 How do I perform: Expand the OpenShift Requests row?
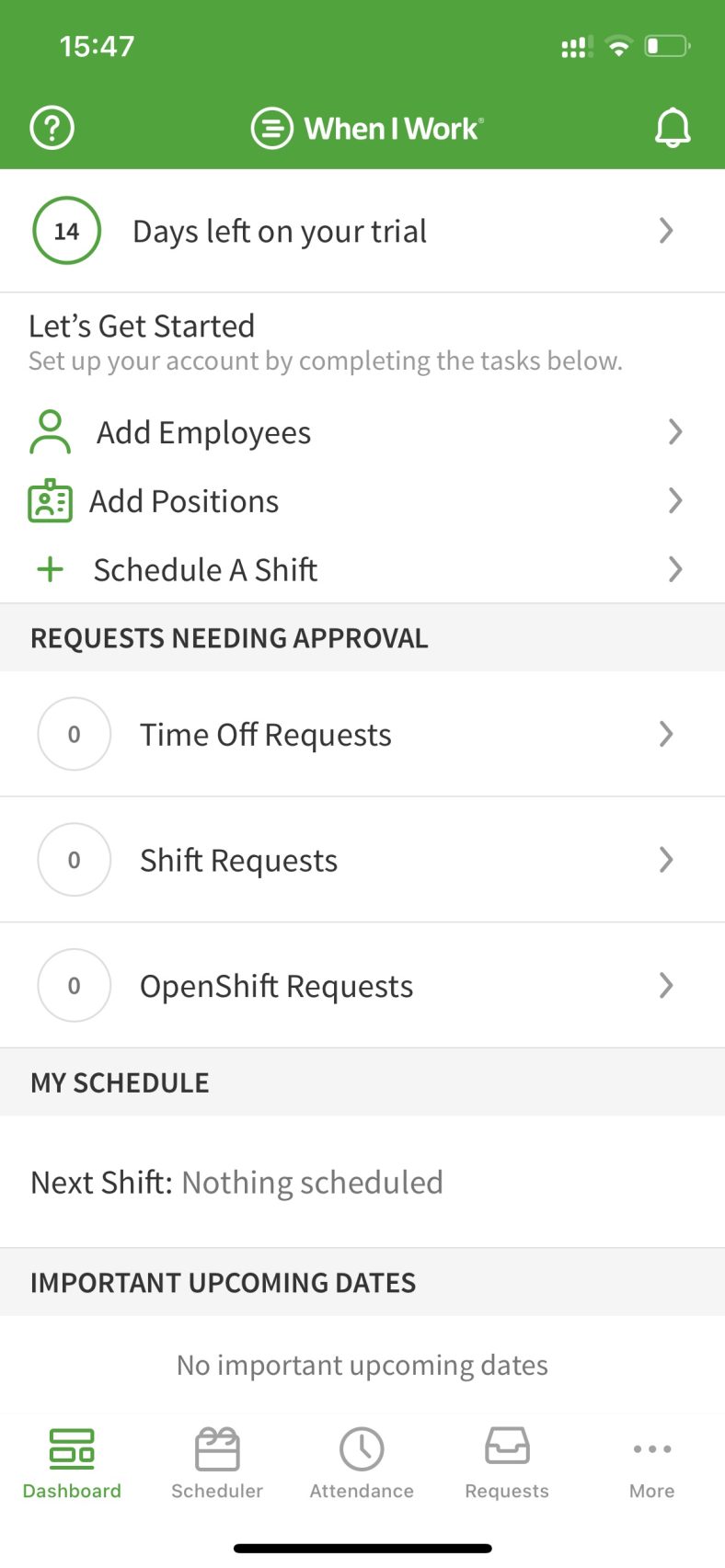click(362, 985)
